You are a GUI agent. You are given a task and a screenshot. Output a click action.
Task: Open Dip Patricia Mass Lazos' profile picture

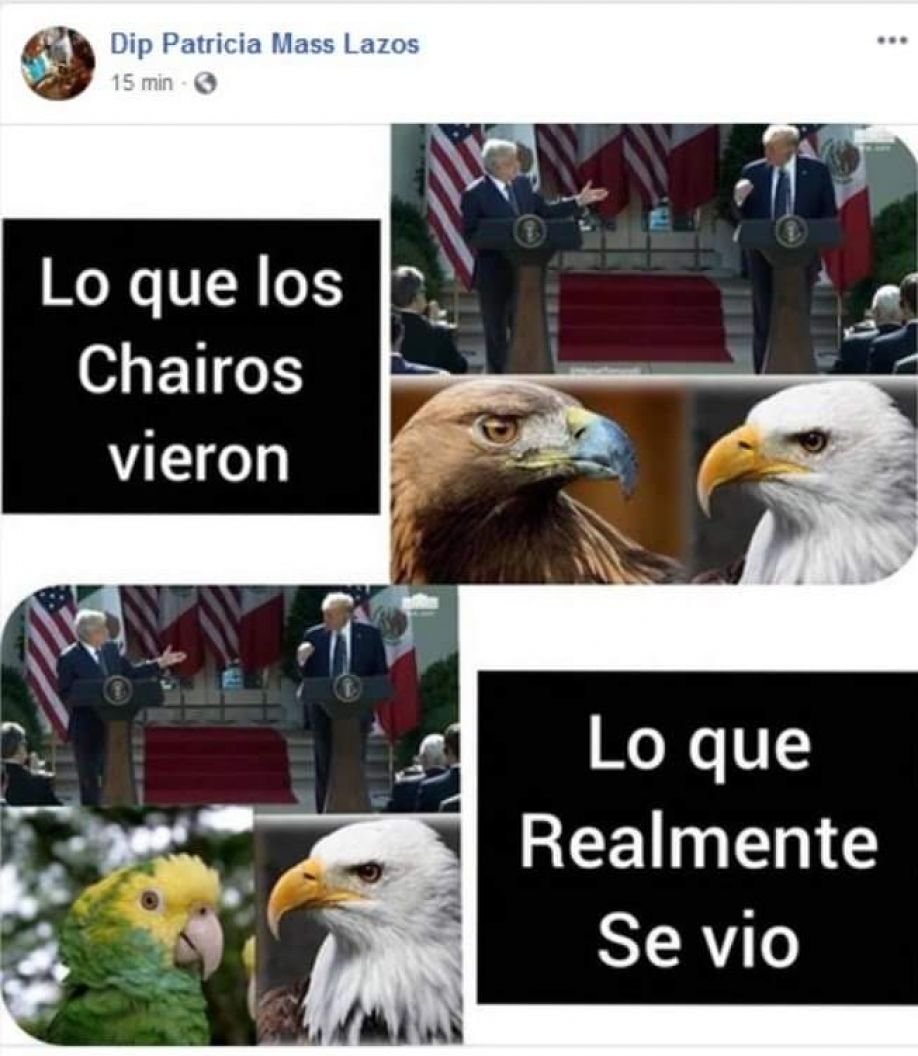click(x=57, y=63)
